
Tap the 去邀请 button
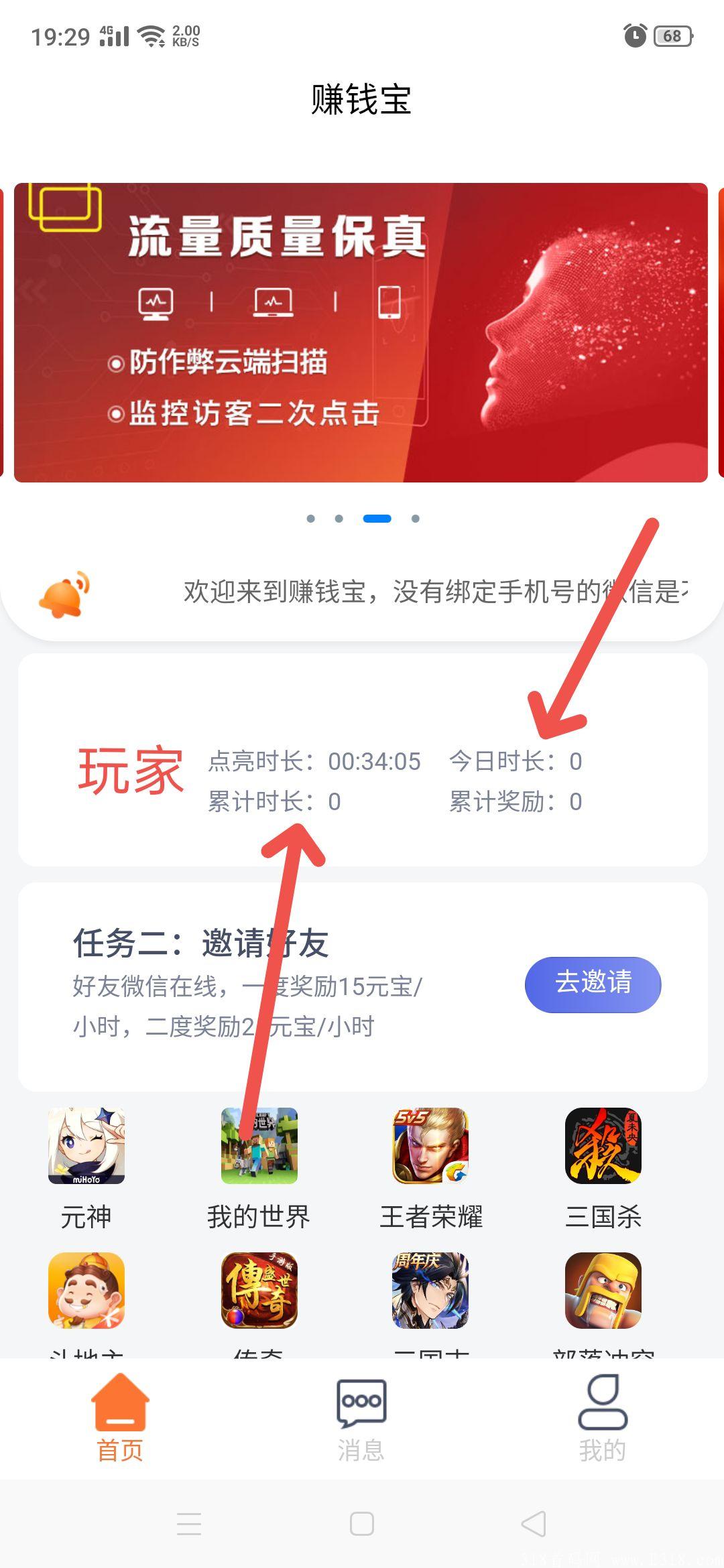[593, 984]
